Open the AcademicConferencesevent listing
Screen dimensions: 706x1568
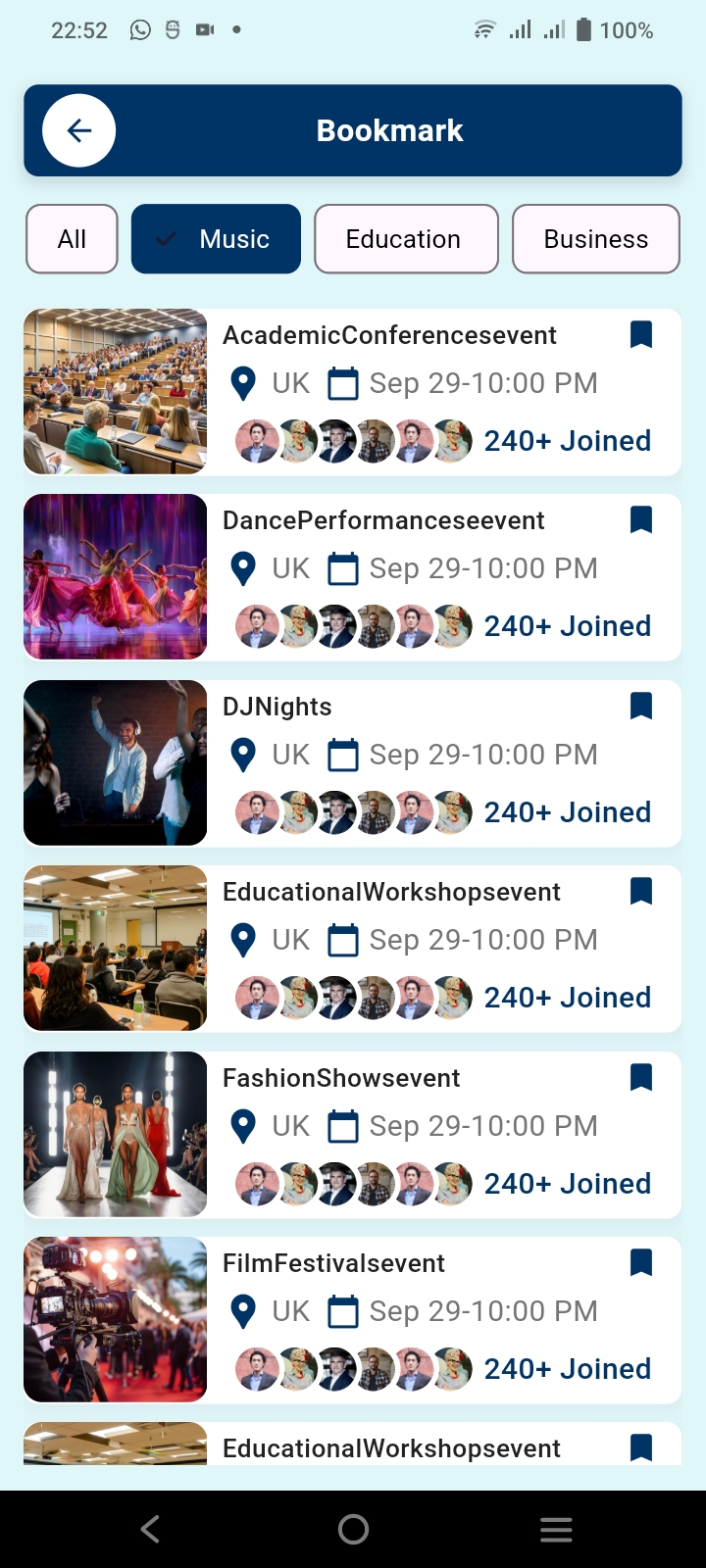390,334
